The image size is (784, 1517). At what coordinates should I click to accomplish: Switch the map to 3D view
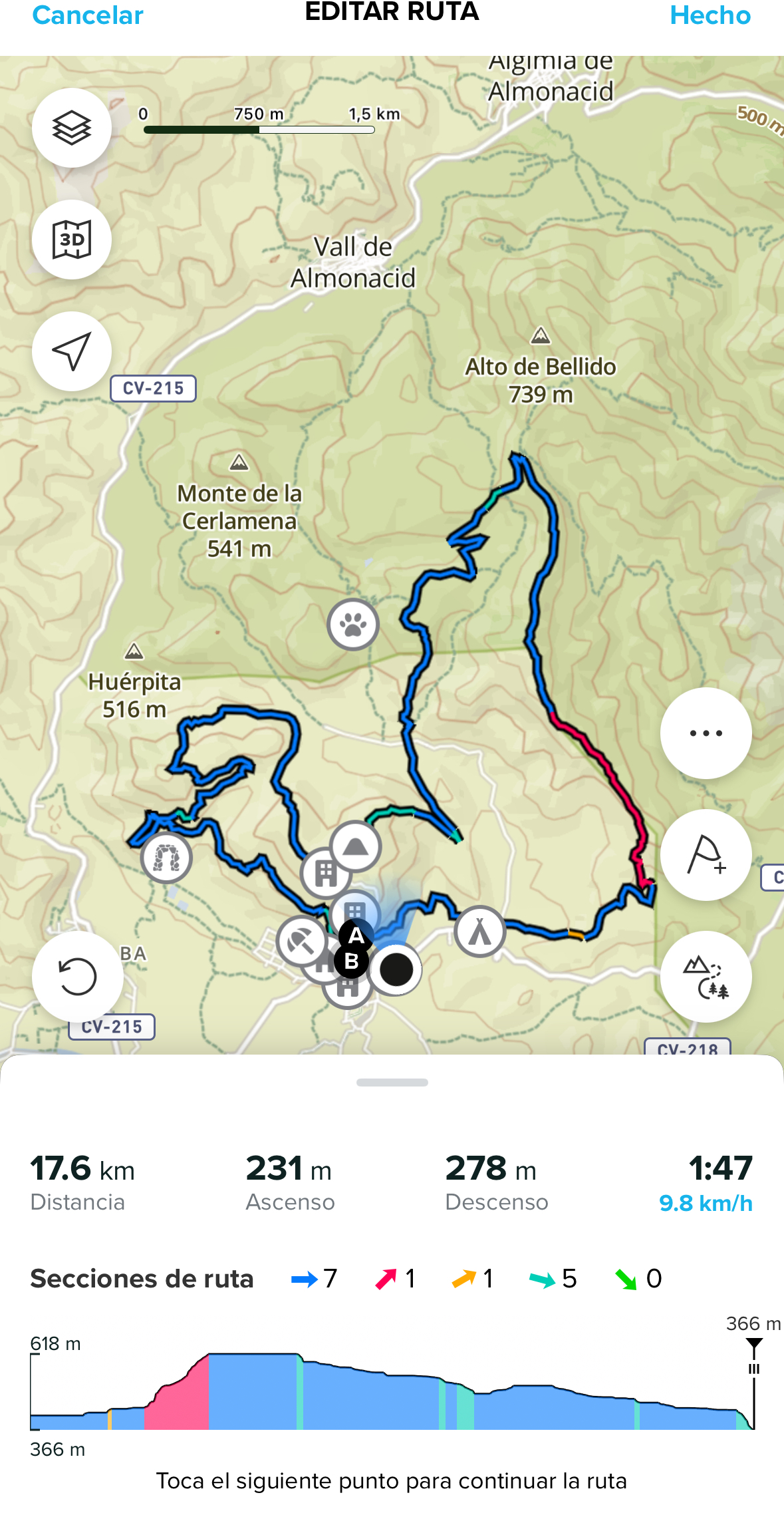(x=72, y=240)
